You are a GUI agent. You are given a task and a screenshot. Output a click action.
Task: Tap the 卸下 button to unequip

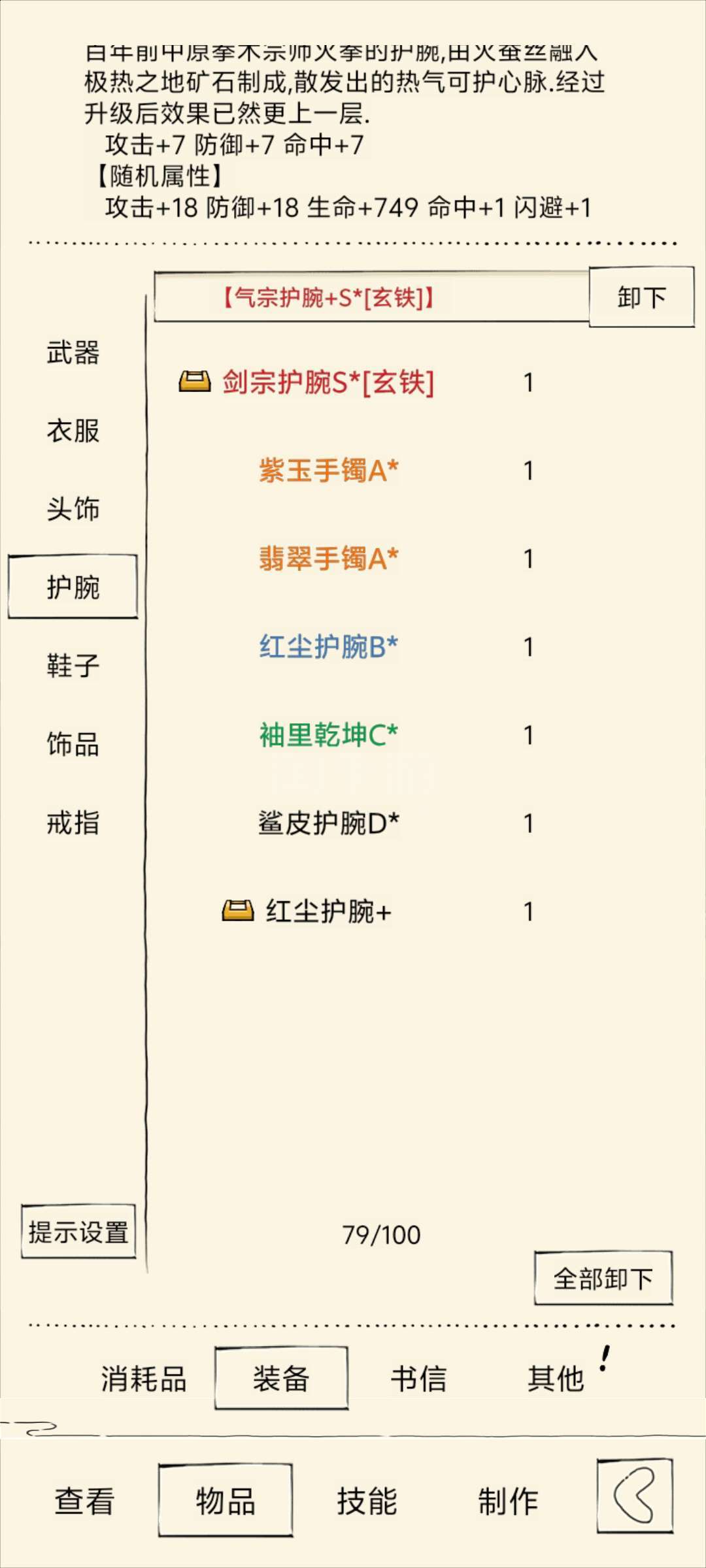[641, 297]
